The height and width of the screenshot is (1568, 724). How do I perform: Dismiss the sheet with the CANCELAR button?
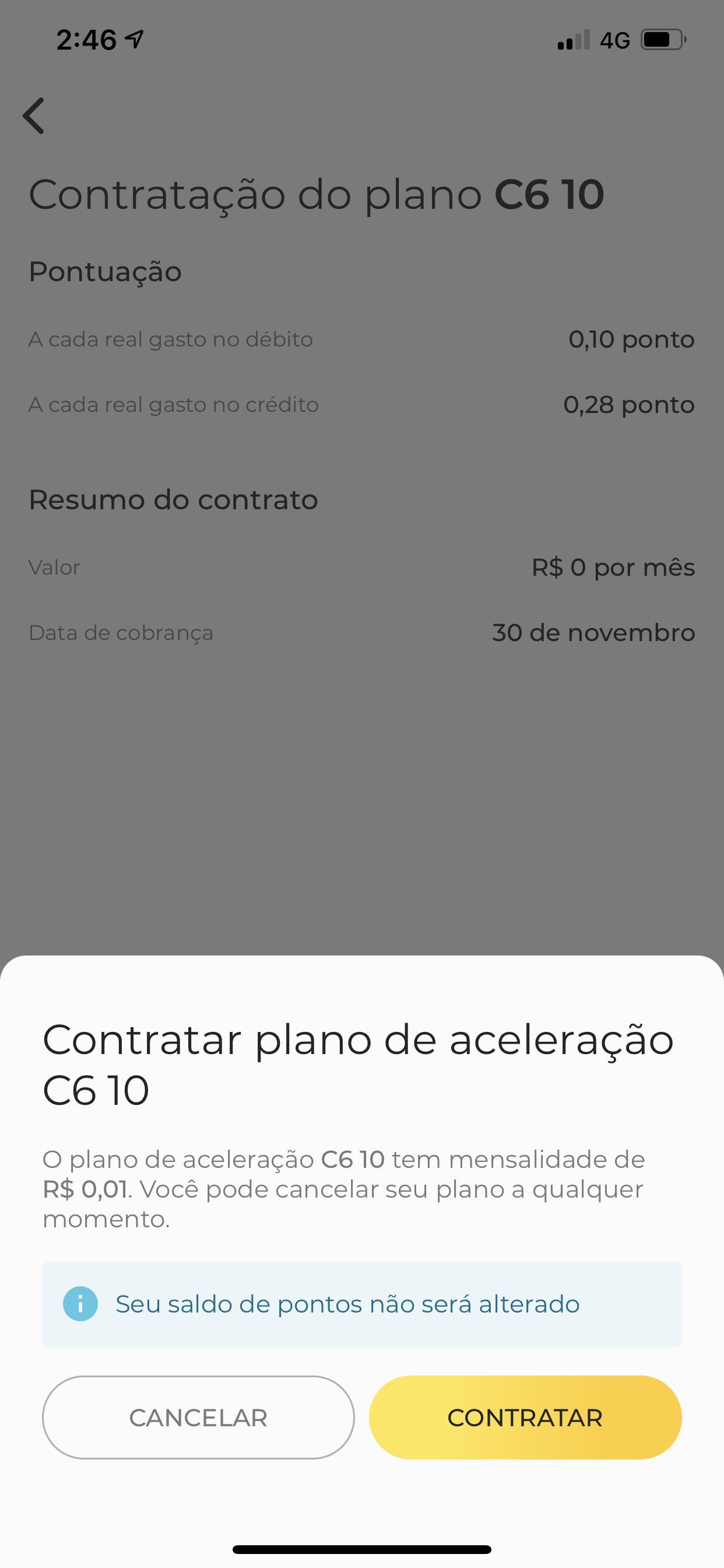click(198, 1417)
